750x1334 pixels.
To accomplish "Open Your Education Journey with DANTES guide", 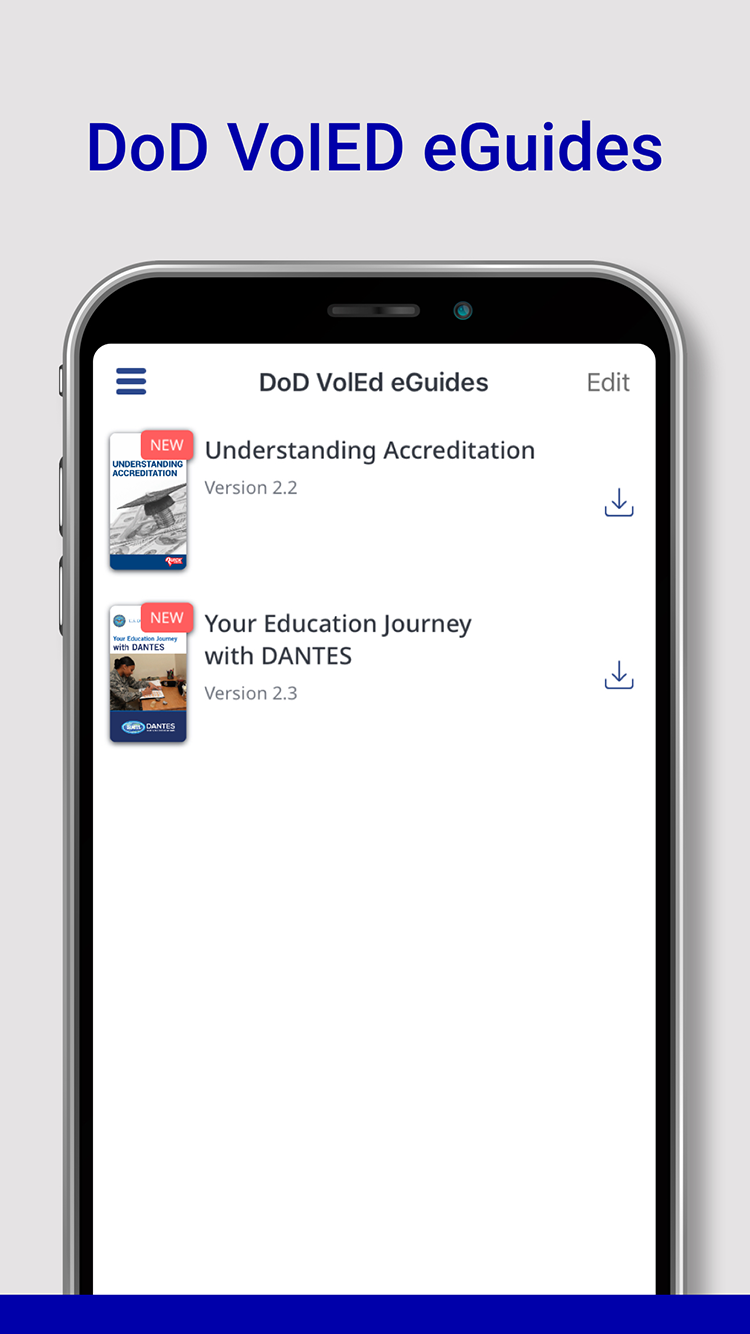I will click(338, 638).
